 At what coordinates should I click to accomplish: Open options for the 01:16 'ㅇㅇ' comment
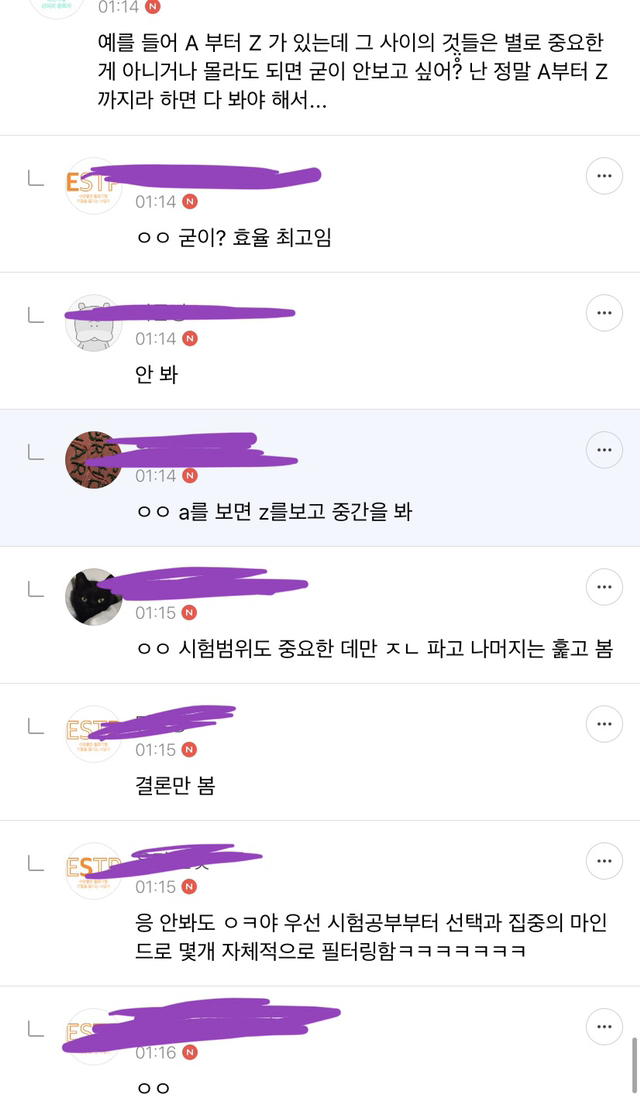[604, 1024]
